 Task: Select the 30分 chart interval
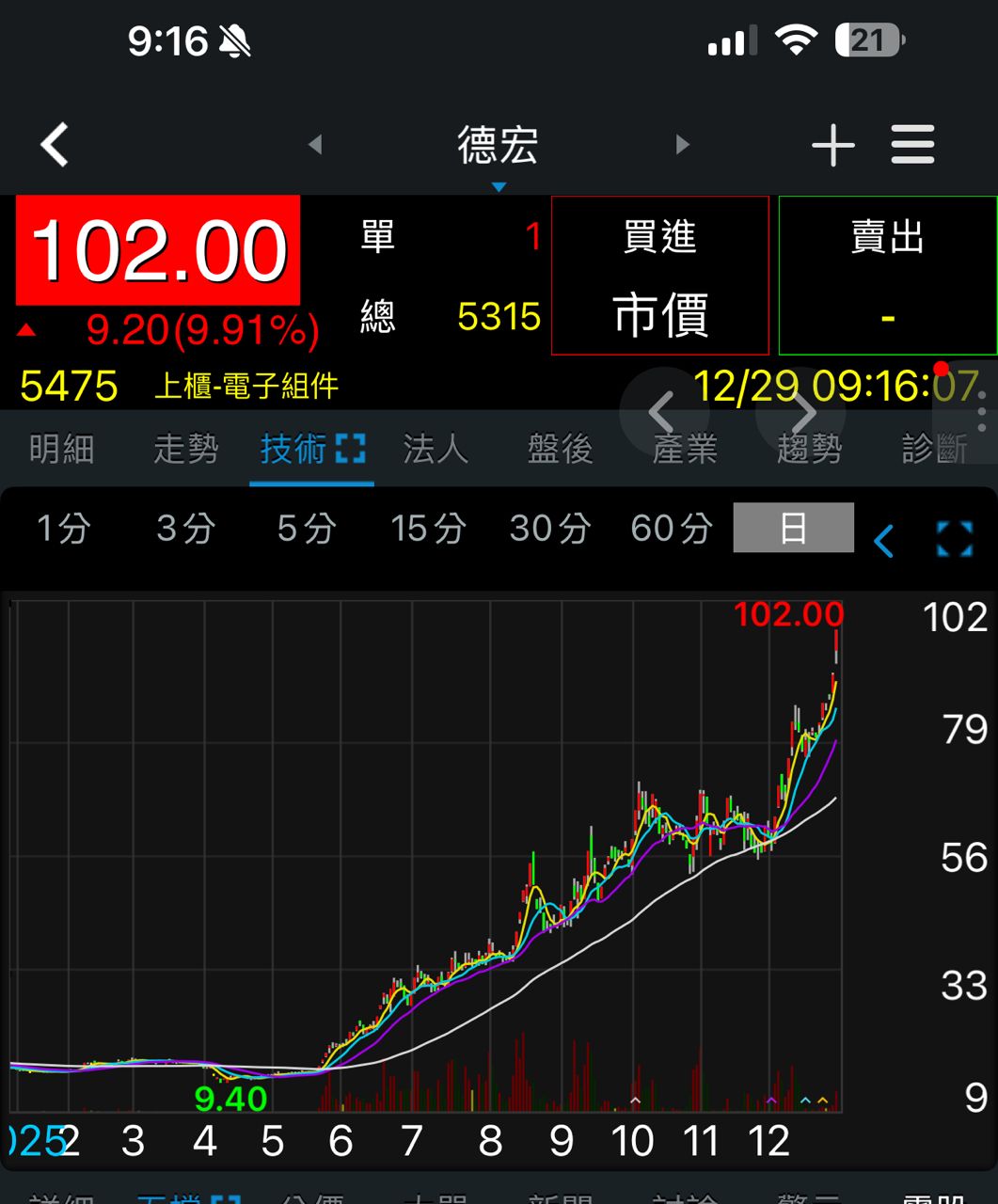(x=550, y=529)
